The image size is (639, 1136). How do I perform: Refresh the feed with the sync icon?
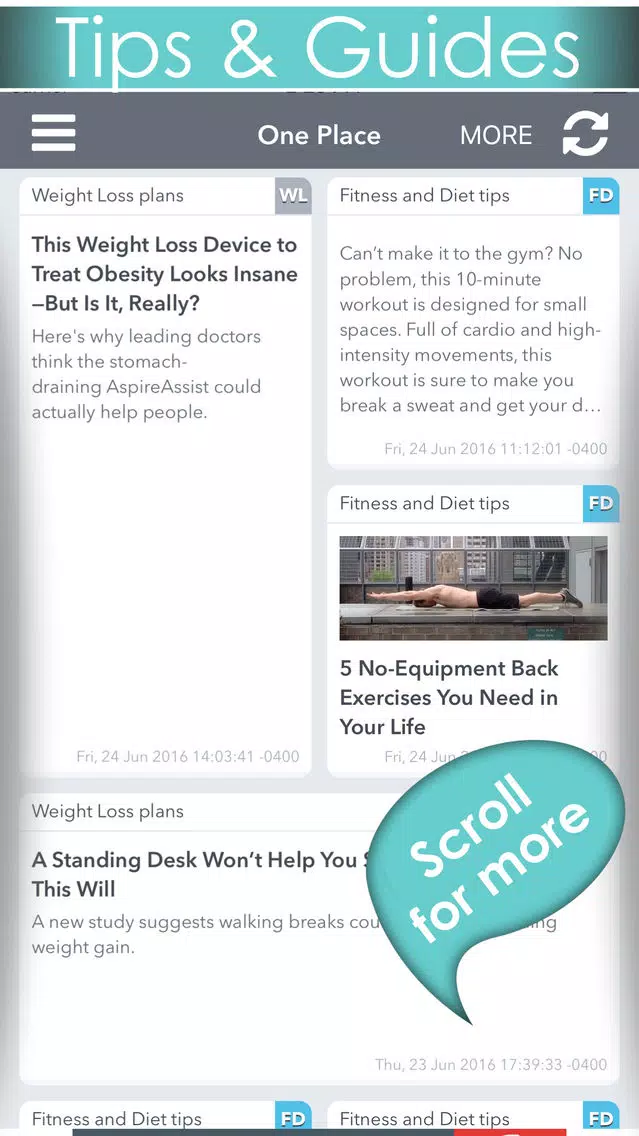tap(585, 133)
